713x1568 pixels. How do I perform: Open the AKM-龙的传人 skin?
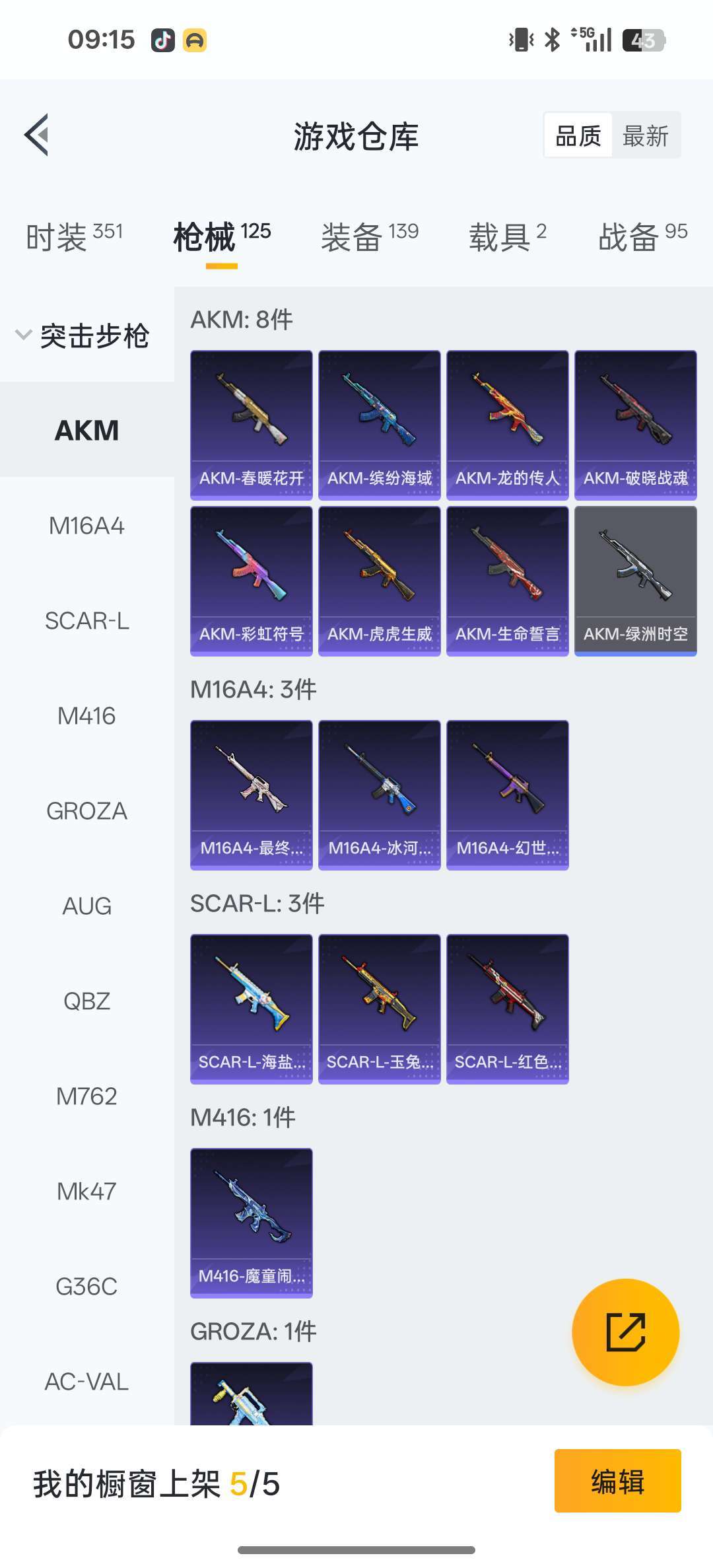(x=508, y=425)
